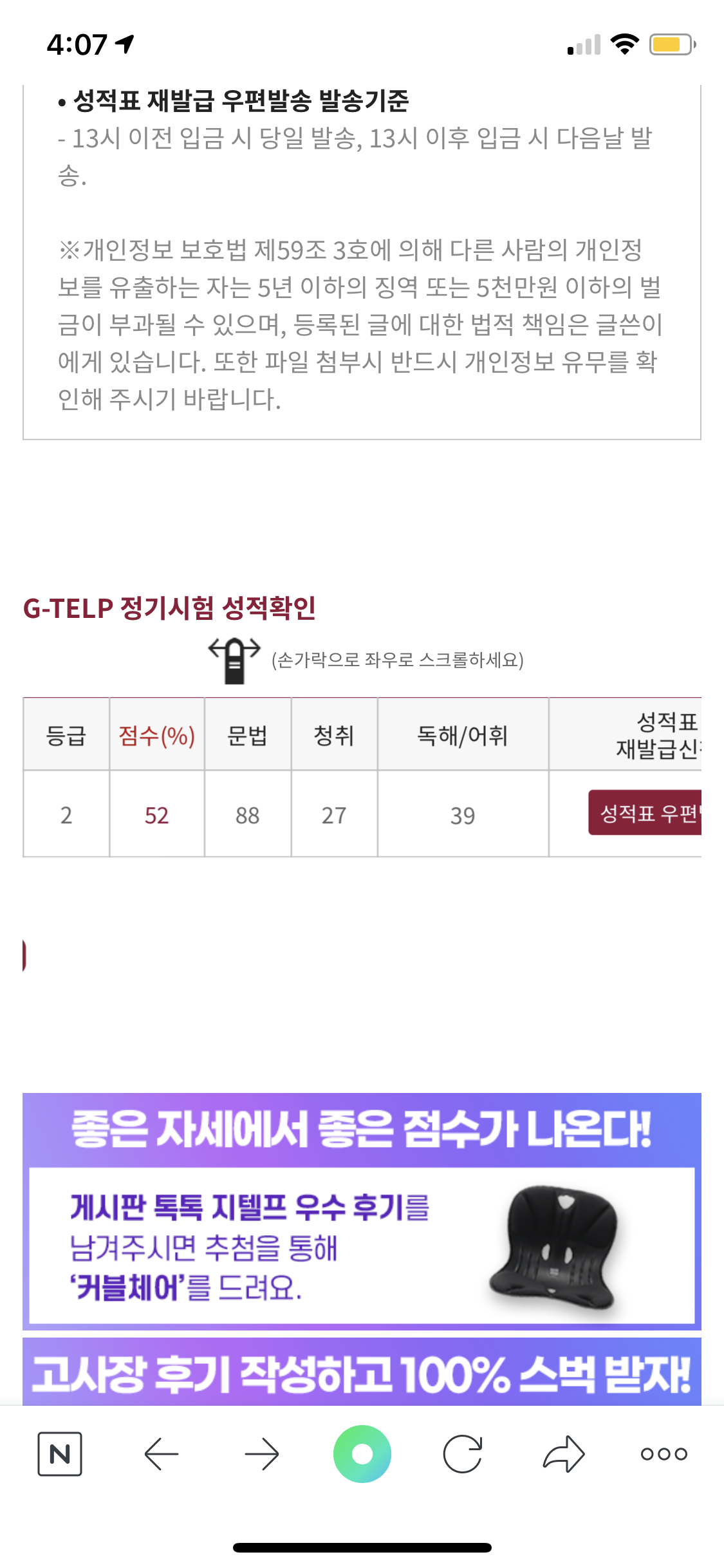Reload the current page
Viewport: 724px width, 1568px height.
tap(463, 1454)
